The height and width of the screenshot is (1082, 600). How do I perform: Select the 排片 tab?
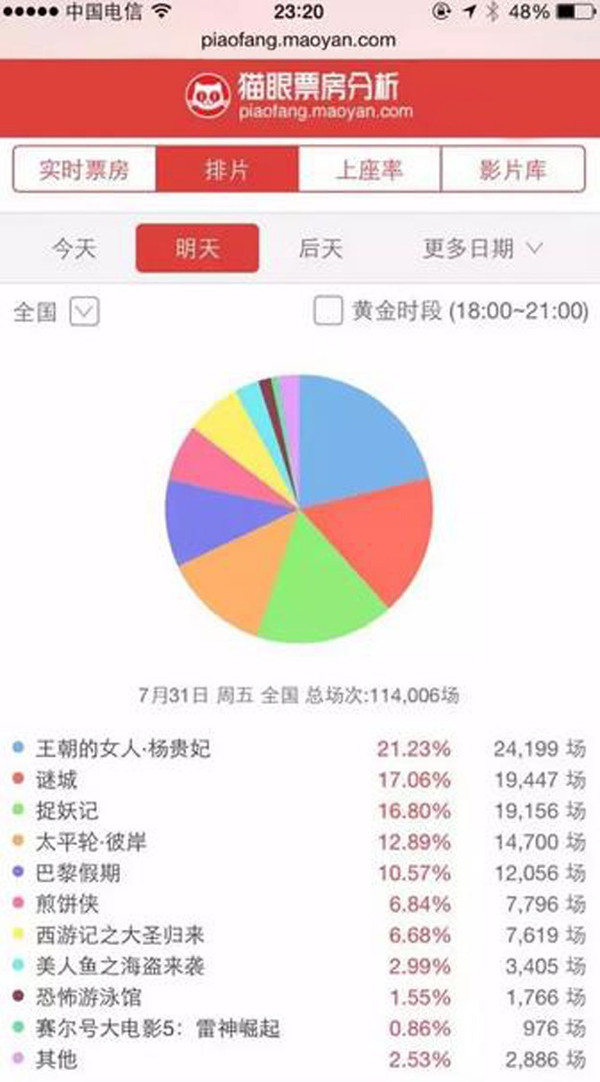(227, 169)
